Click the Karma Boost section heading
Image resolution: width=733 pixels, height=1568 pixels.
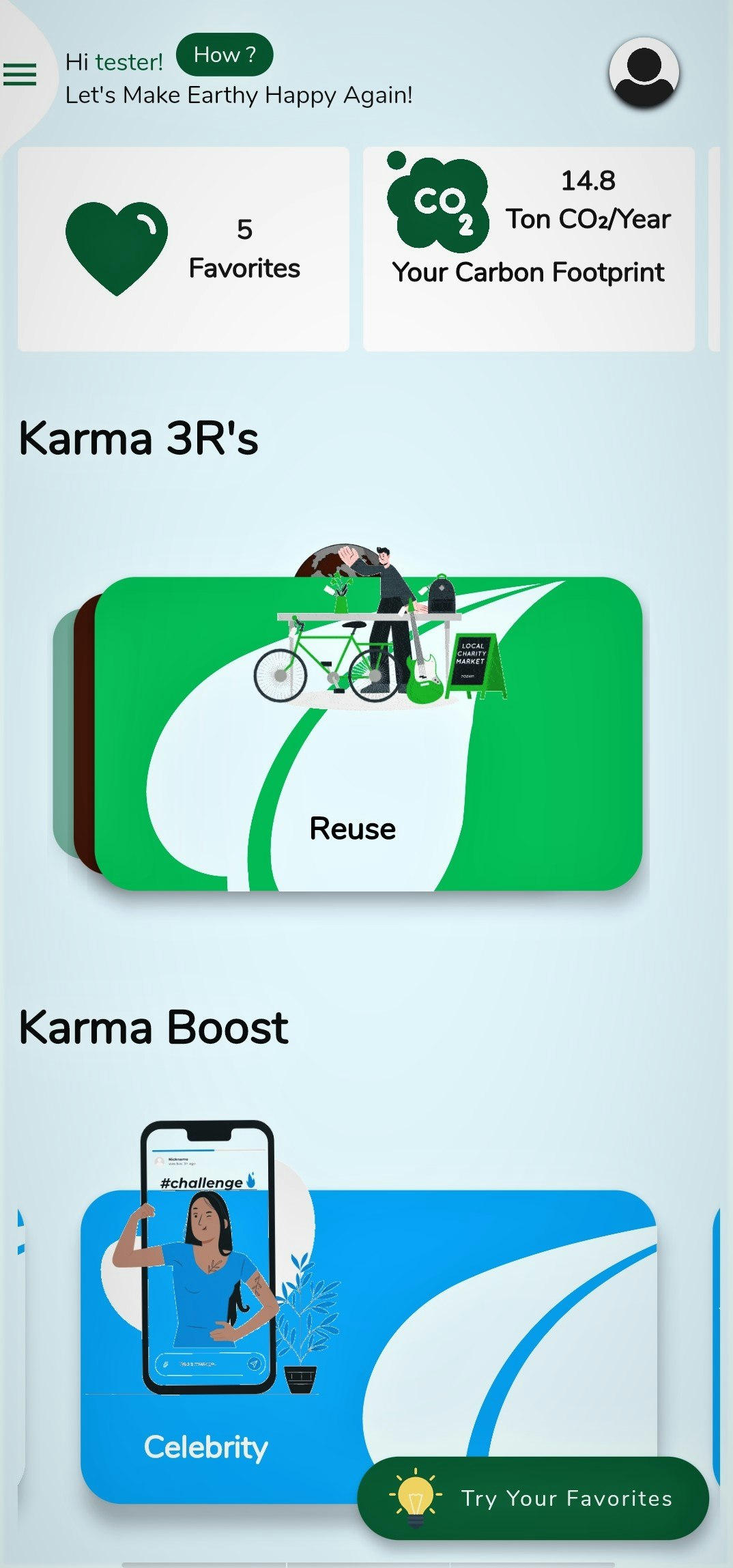154,1027
